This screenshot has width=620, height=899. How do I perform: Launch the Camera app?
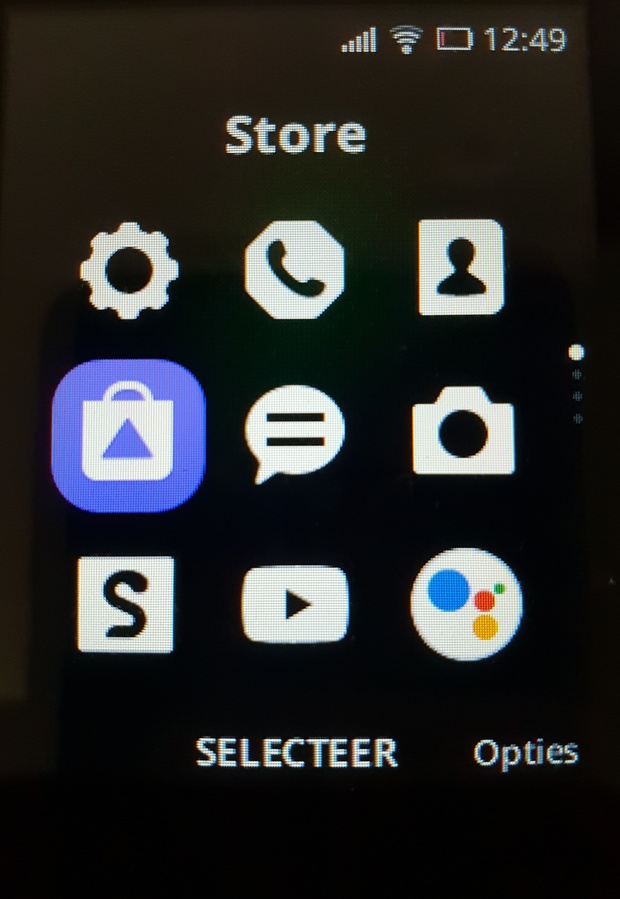(463, 431)
